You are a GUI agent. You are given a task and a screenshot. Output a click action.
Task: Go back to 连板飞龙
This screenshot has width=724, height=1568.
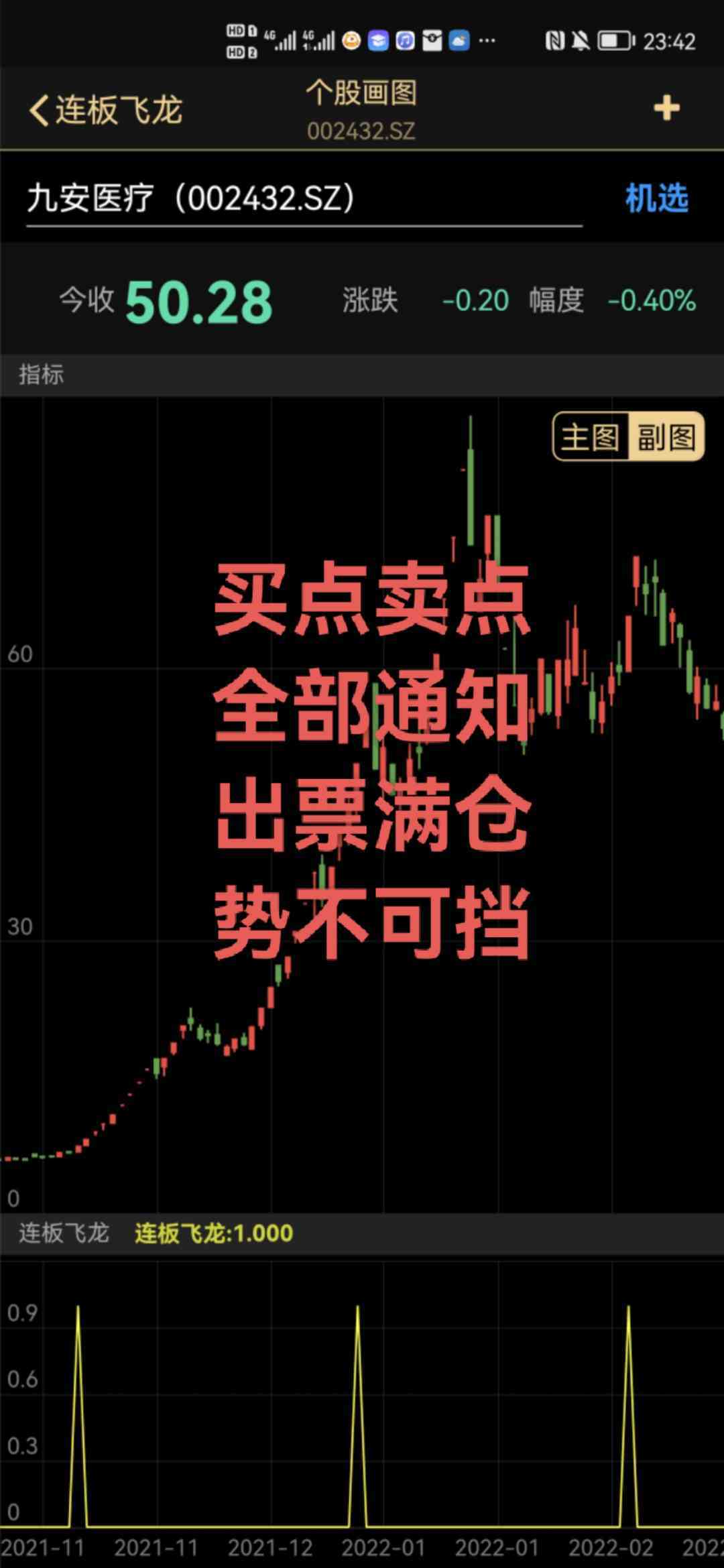pos(104,109)
